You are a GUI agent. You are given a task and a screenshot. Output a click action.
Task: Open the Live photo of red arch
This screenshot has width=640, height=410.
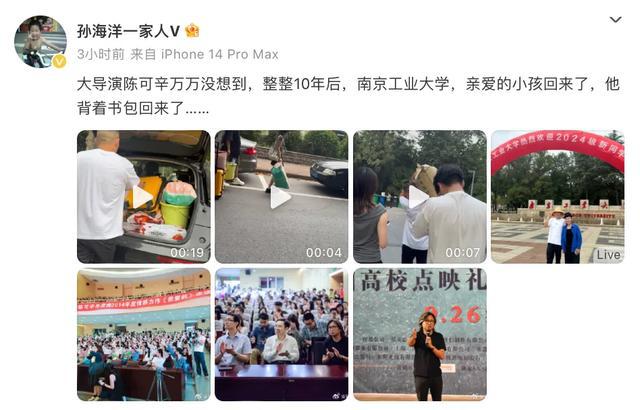tap(557, 197)
